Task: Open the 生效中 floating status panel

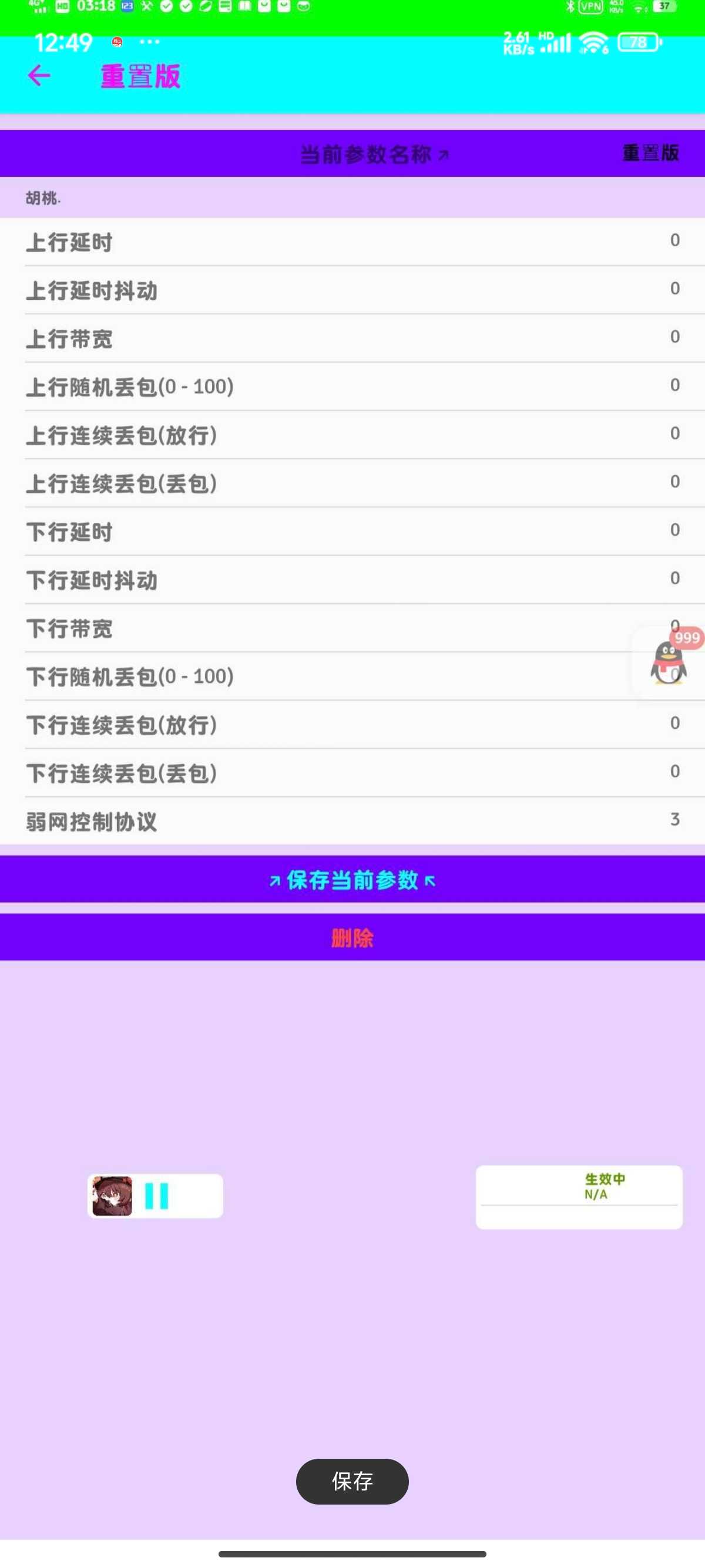Action: point(578,1196)
